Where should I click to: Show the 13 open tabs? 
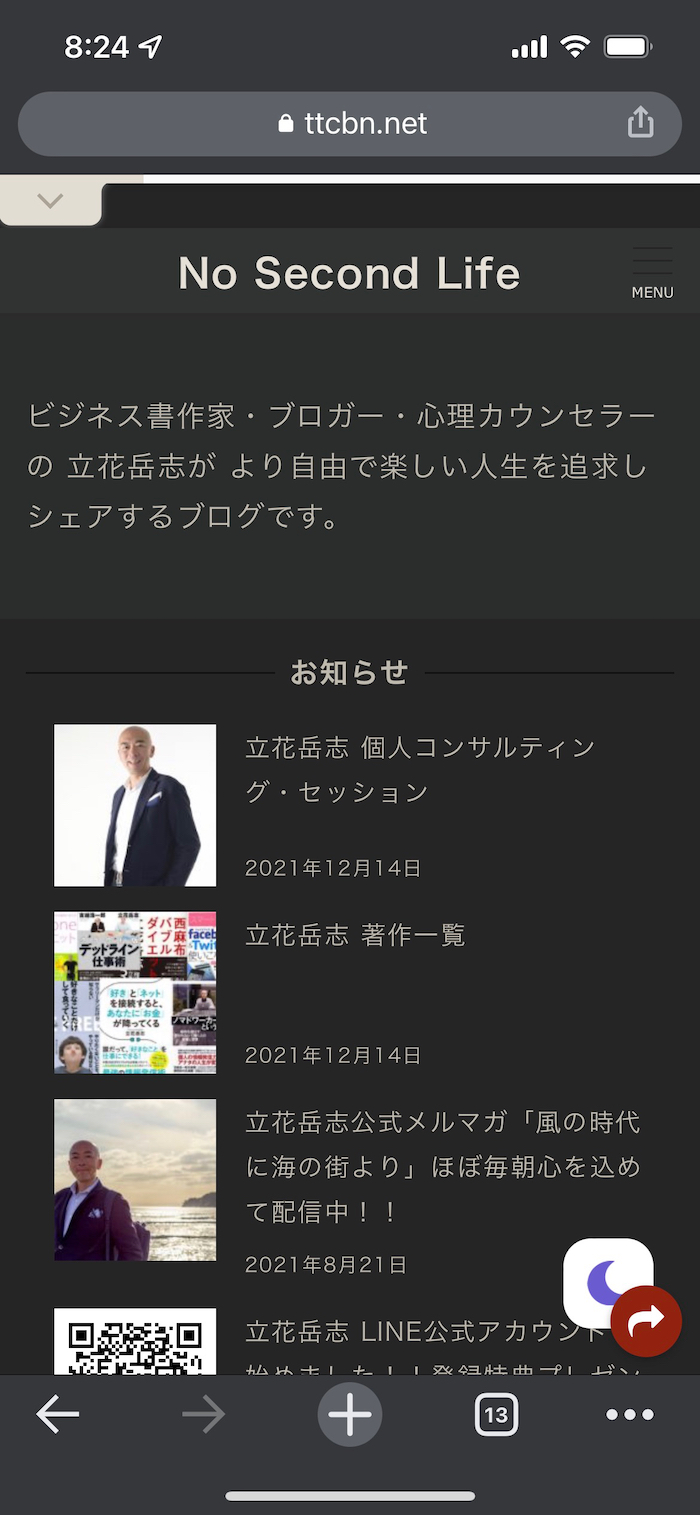pos(496,1414)
